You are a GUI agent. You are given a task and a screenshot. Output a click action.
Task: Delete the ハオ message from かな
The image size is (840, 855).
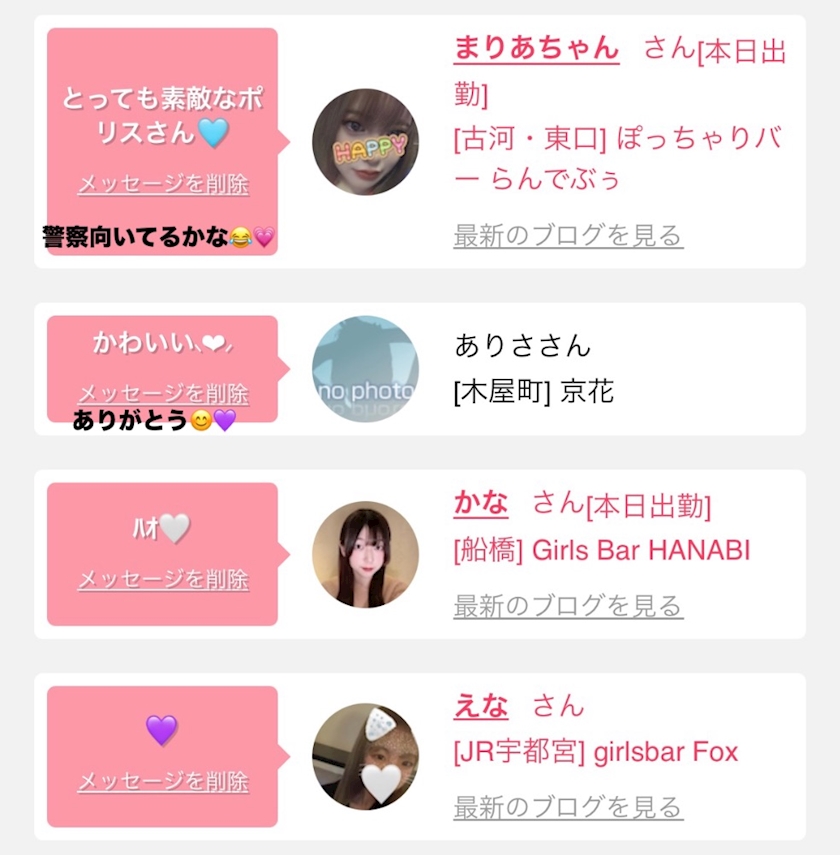pos(163,579)
